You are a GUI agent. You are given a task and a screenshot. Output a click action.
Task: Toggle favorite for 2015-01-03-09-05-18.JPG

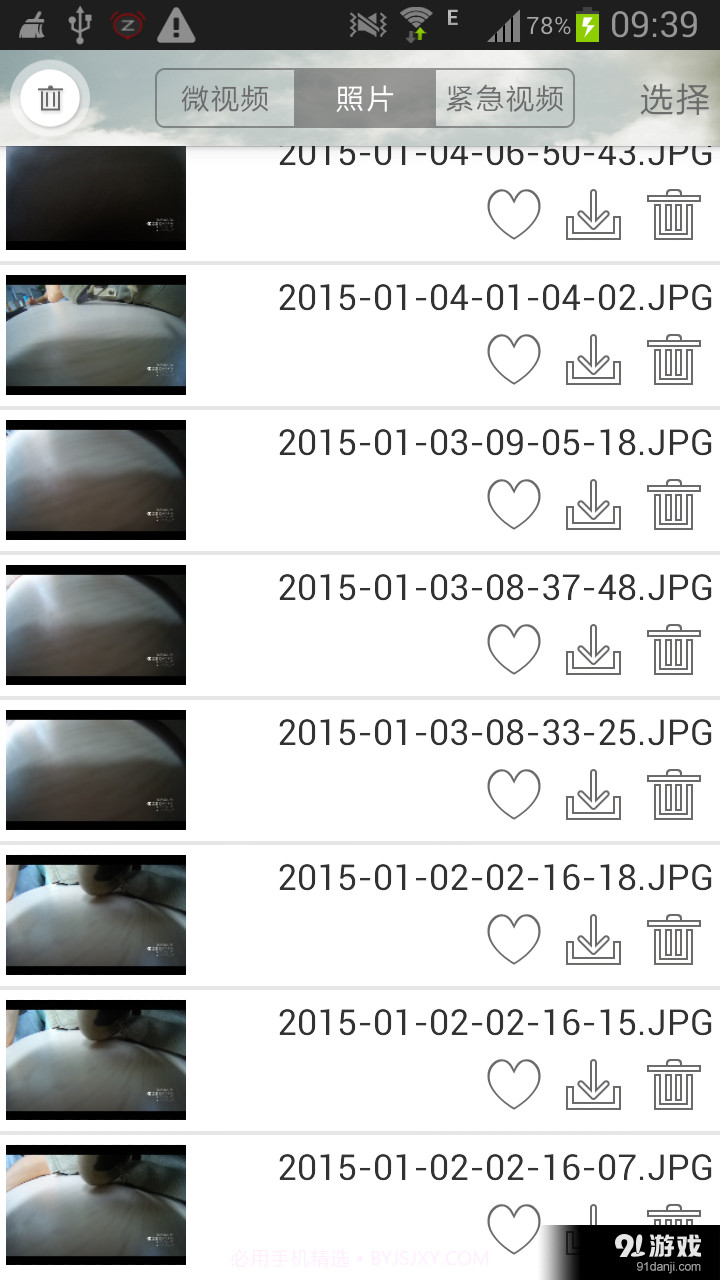[514, 504]
